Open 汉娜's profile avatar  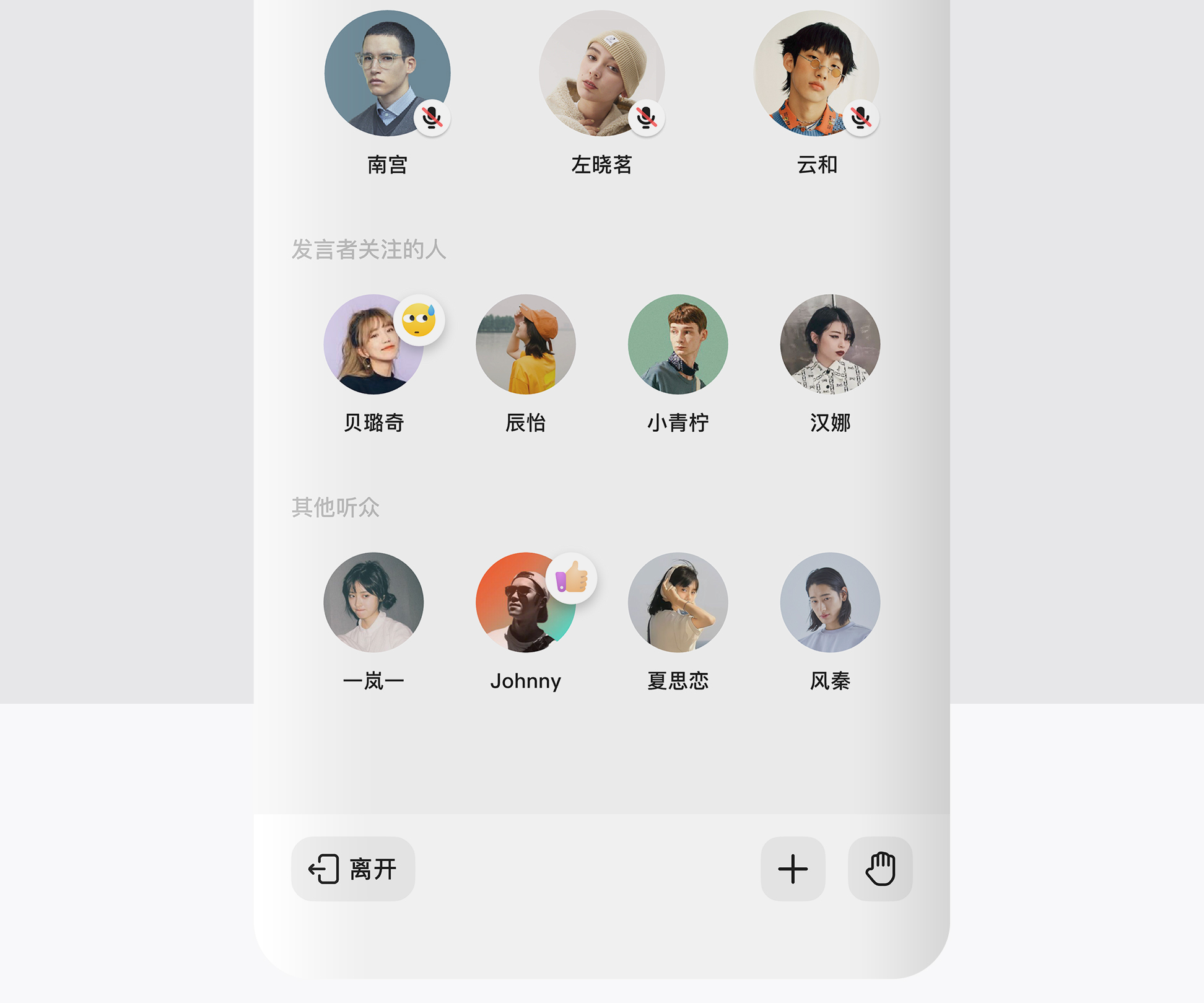(830, 344)
